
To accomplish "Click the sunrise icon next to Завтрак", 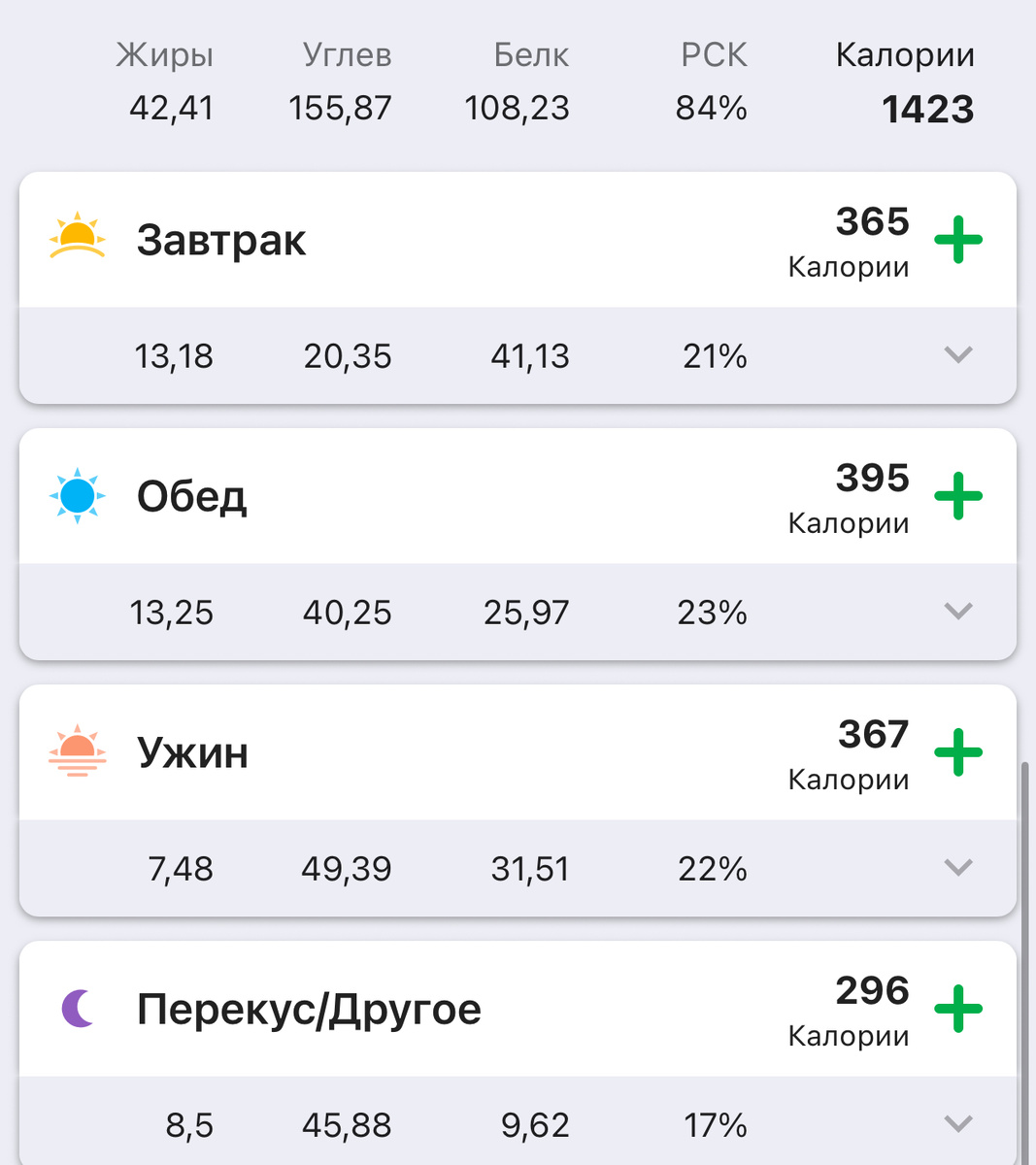I will tap(76, 235).
